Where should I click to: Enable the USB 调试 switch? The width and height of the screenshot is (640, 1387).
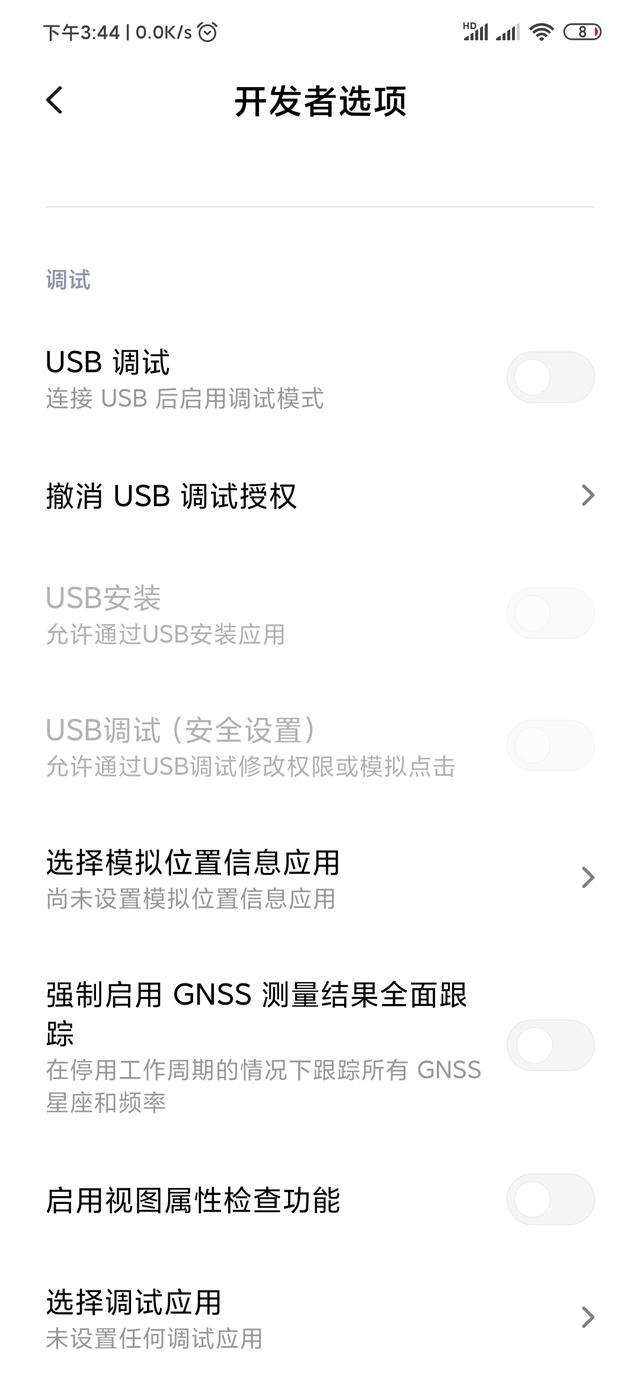click(x=550, y=378)
